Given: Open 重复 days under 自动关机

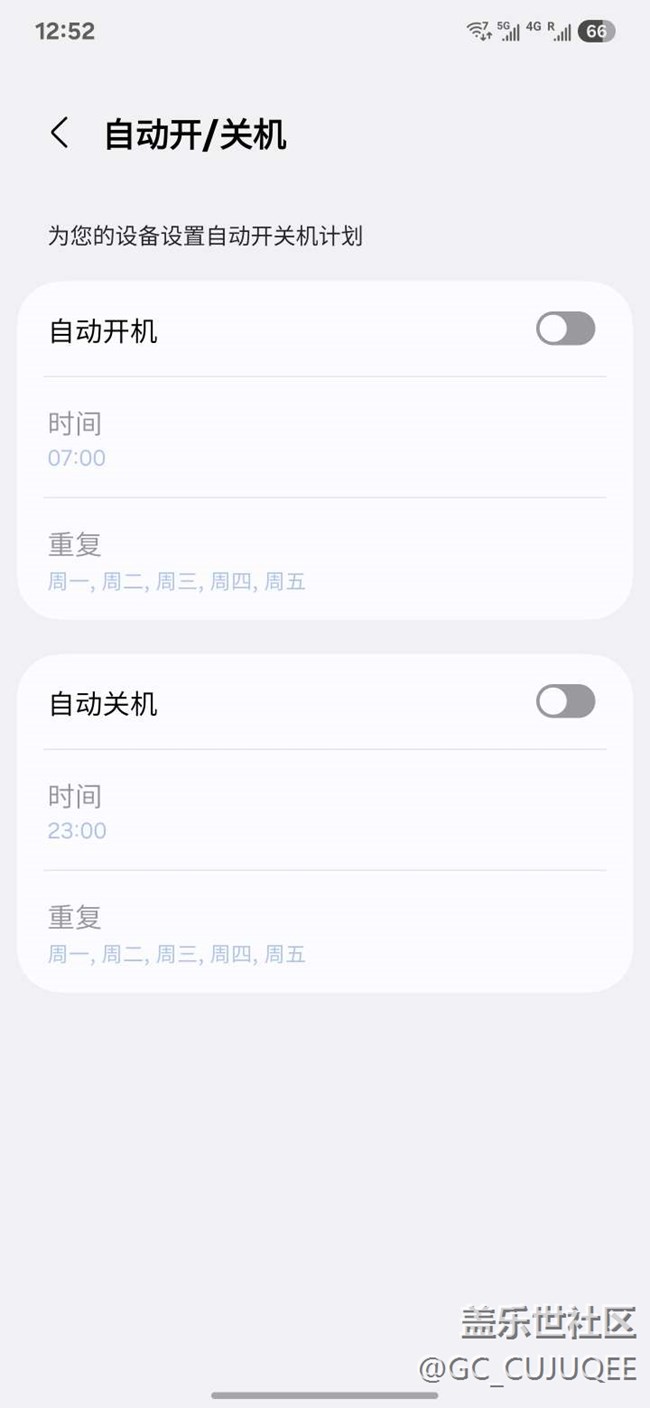Looking at the screenshot, I should click(x=325, y=932).
